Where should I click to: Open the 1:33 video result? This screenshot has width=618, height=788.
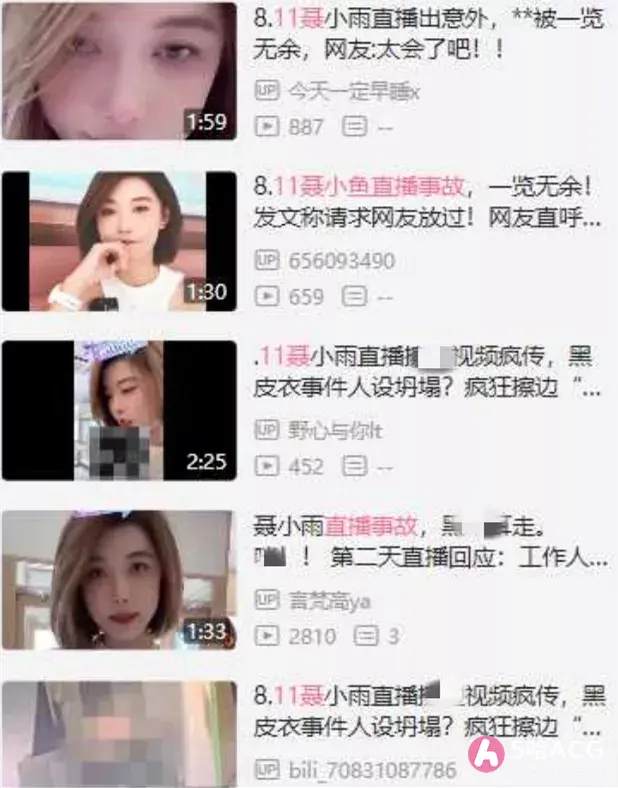point(118,580)
